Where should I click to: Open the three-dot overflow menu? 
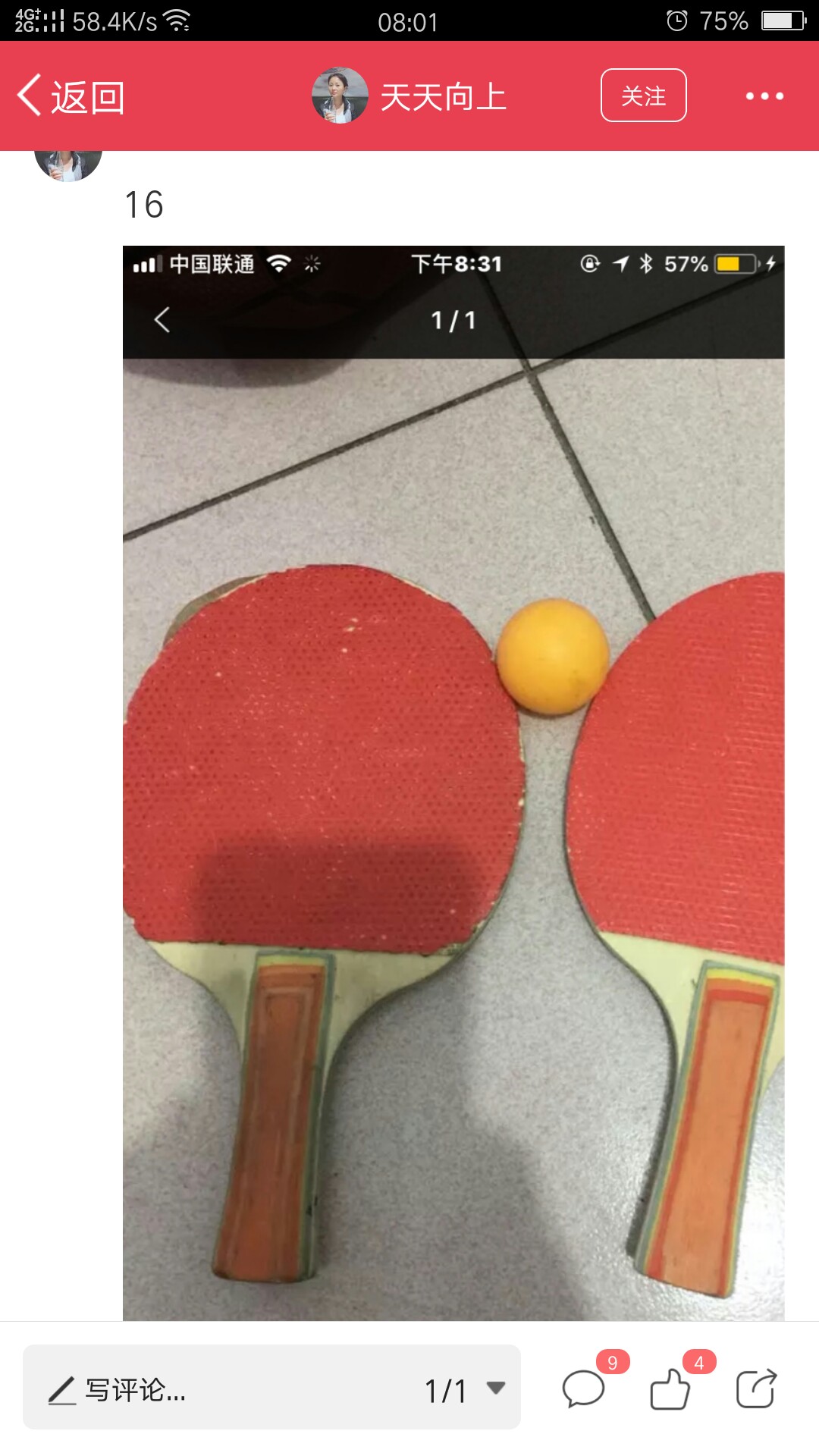(764, 96)
